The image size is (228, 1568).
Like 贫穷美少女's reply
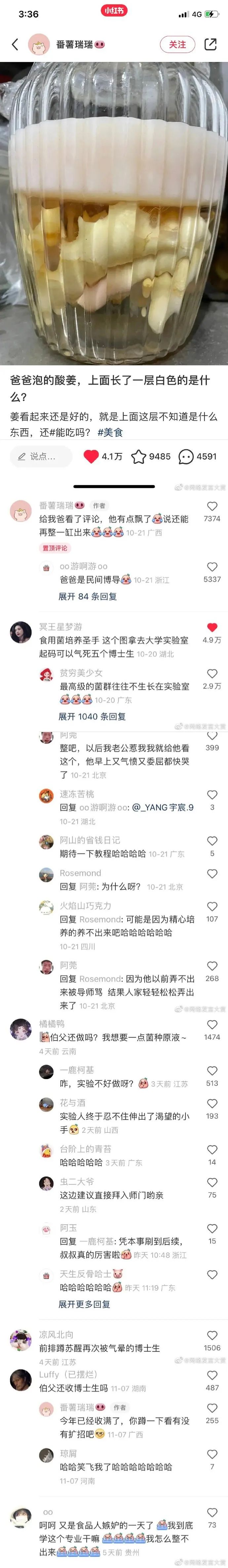click(212, 674)
